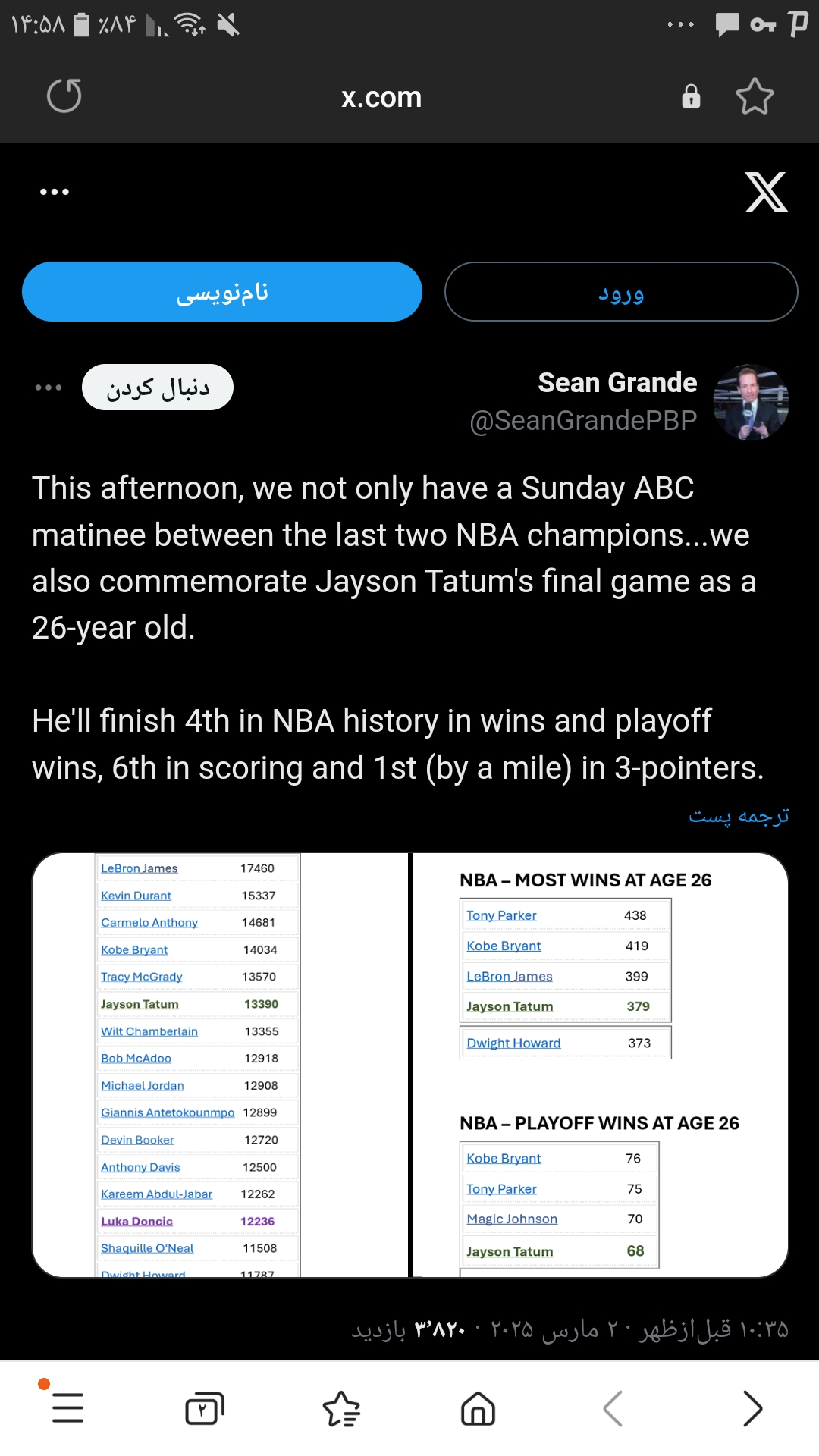Tap the log-in button (ورود)

[621, 292]
